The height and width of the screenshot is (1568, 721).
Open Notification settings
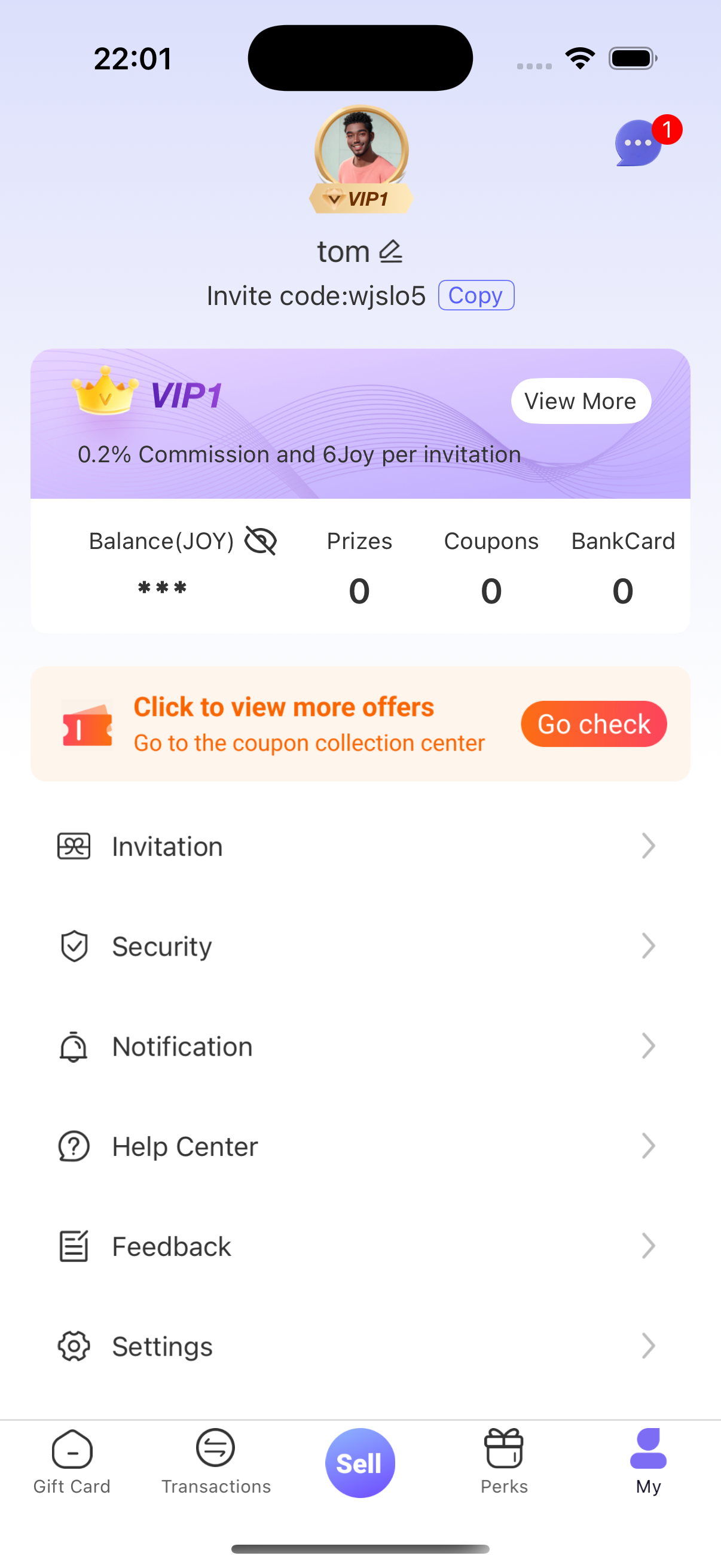[360, 1047]
